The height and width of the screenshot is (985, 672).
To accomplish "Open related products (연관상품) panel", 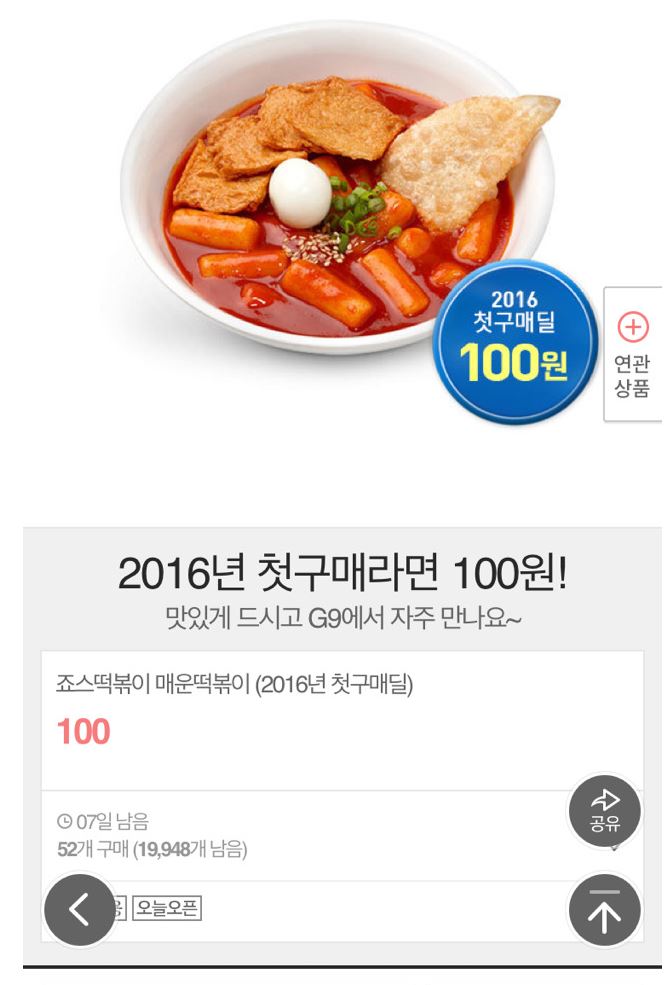I will (634, 355).
